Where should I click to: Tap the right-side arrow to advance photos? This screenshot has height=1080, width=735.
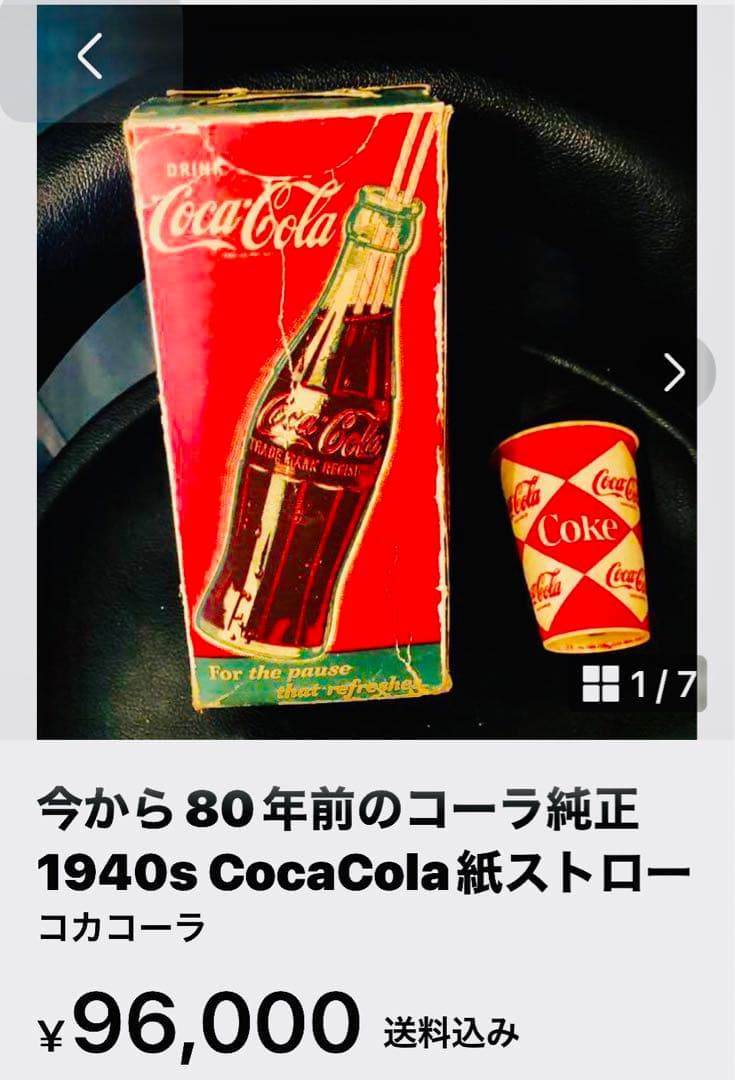(673, 371)
